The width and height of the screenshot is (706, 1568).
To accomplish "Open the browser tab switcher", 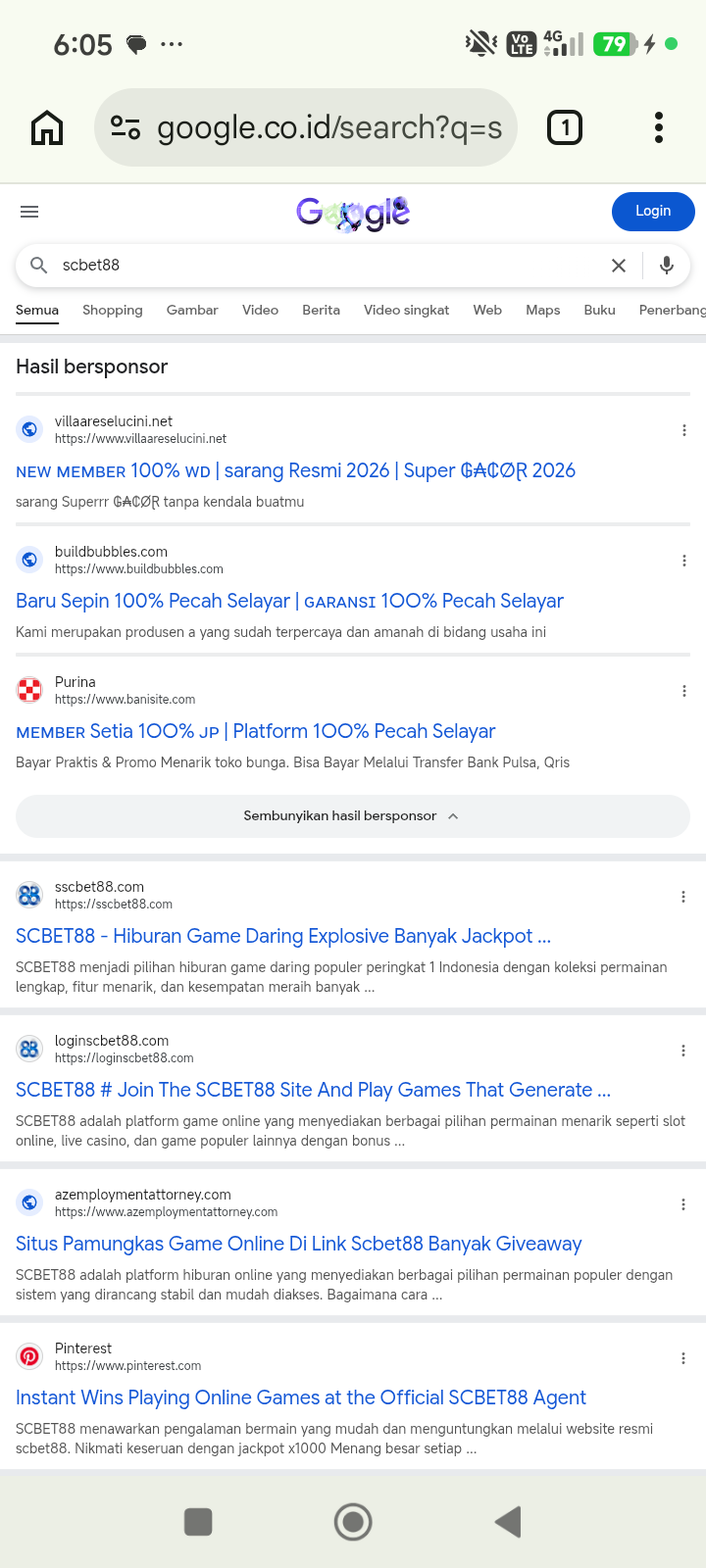I will (x=565, y=127).
